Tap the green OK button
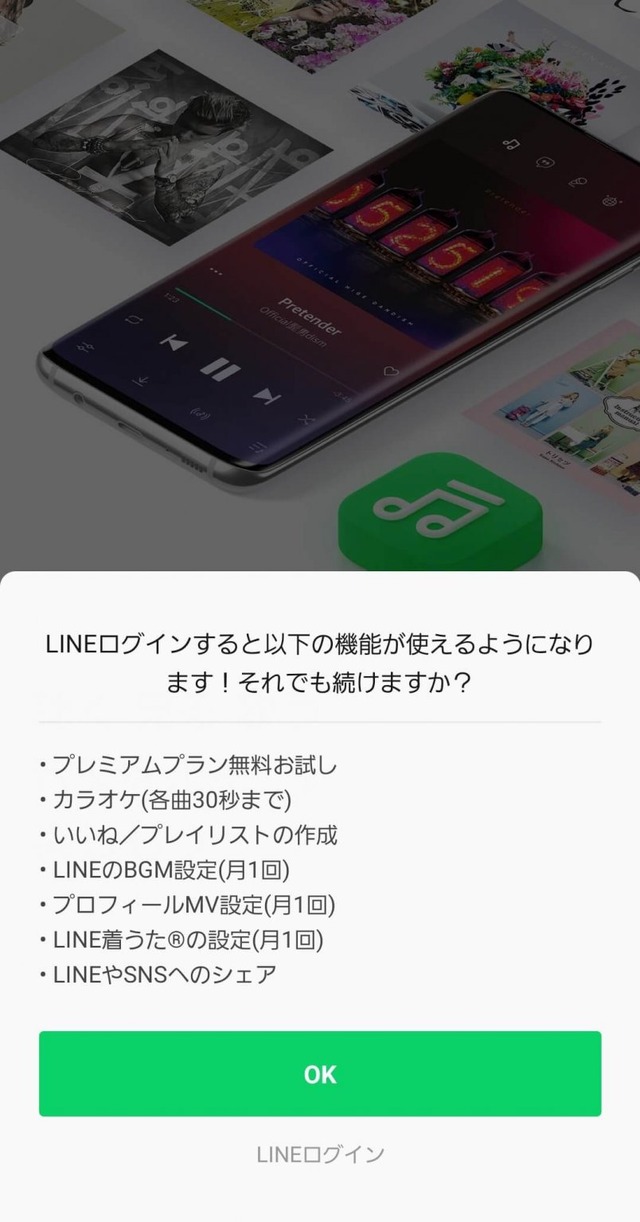640x1222 pixels. 320,1074
